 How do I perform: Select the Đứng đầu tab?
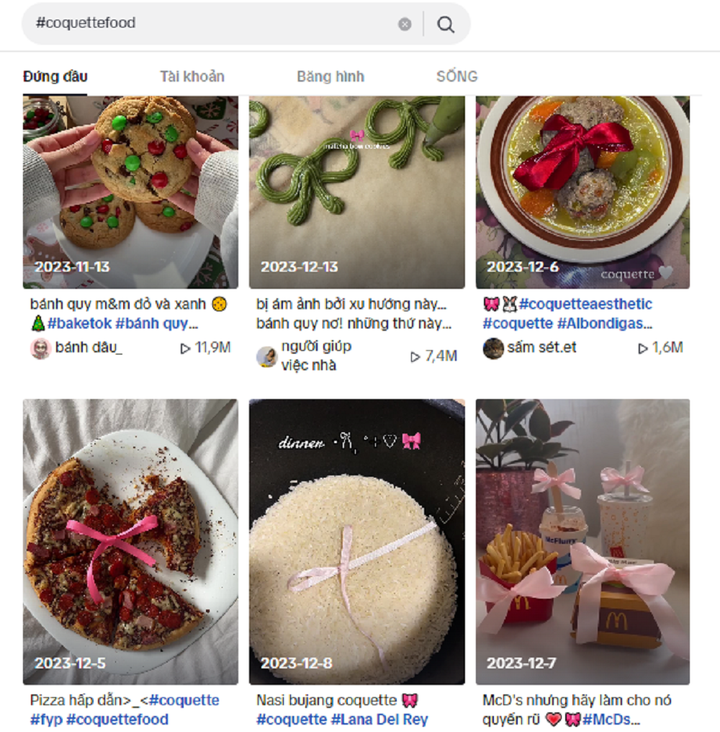(x=55, y=76)
